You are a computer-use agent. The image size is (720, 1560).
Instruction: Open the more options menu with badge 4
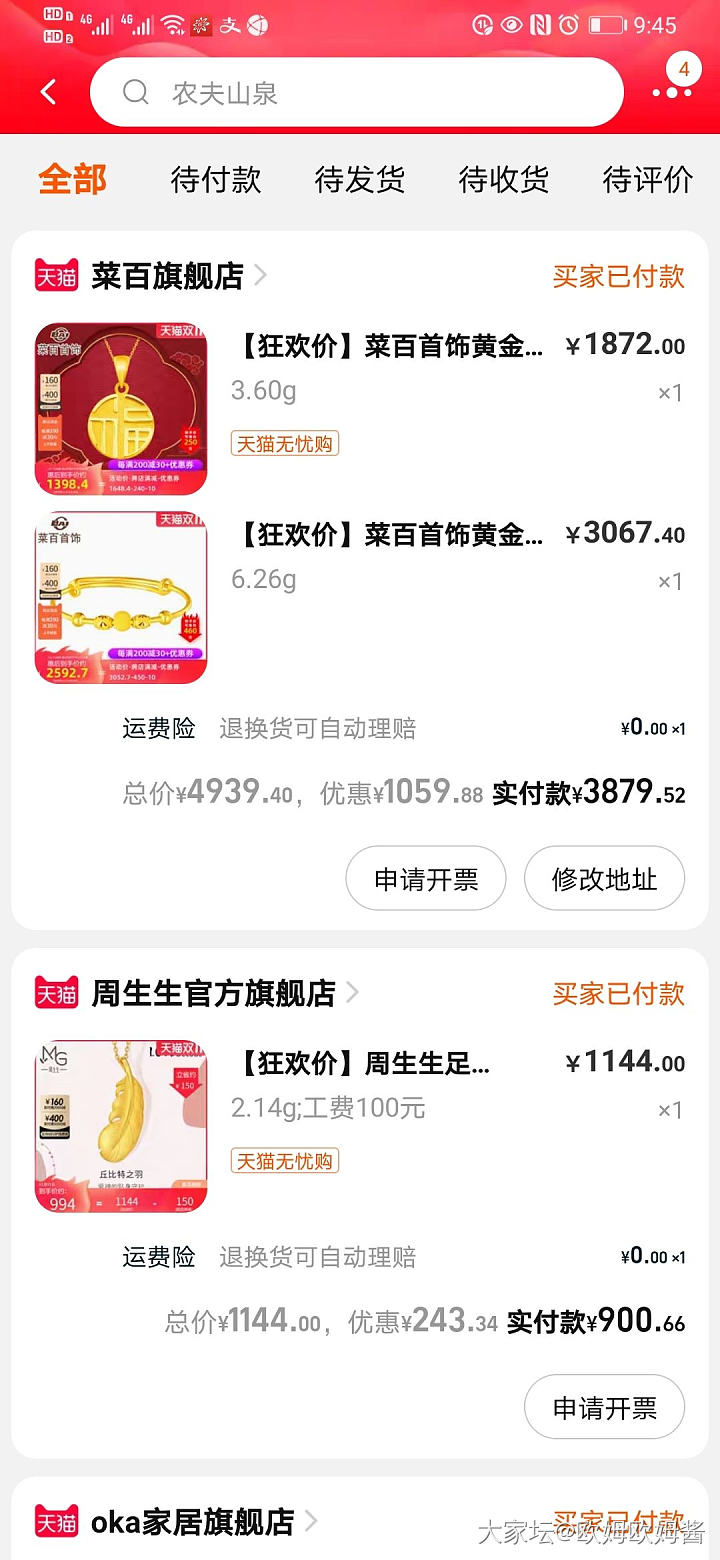(x=672, y=90)
